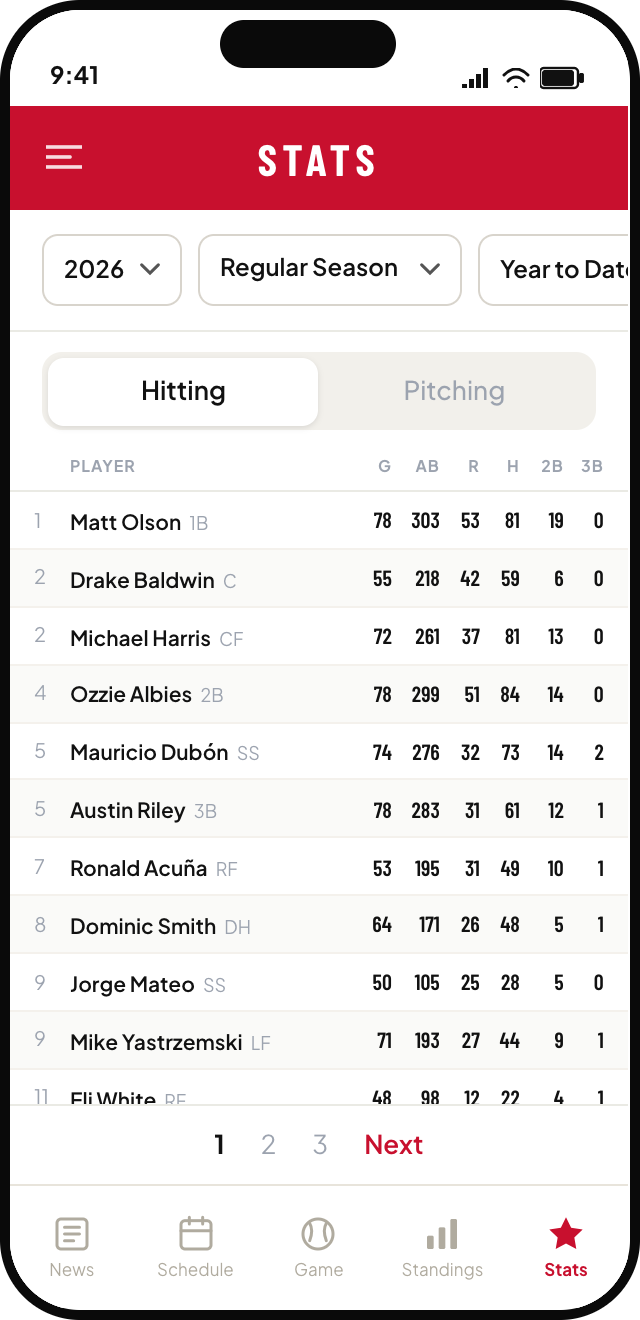Open the hamburger menu
The height and width of the screenshot is (1320, 640).
(64, 158)
